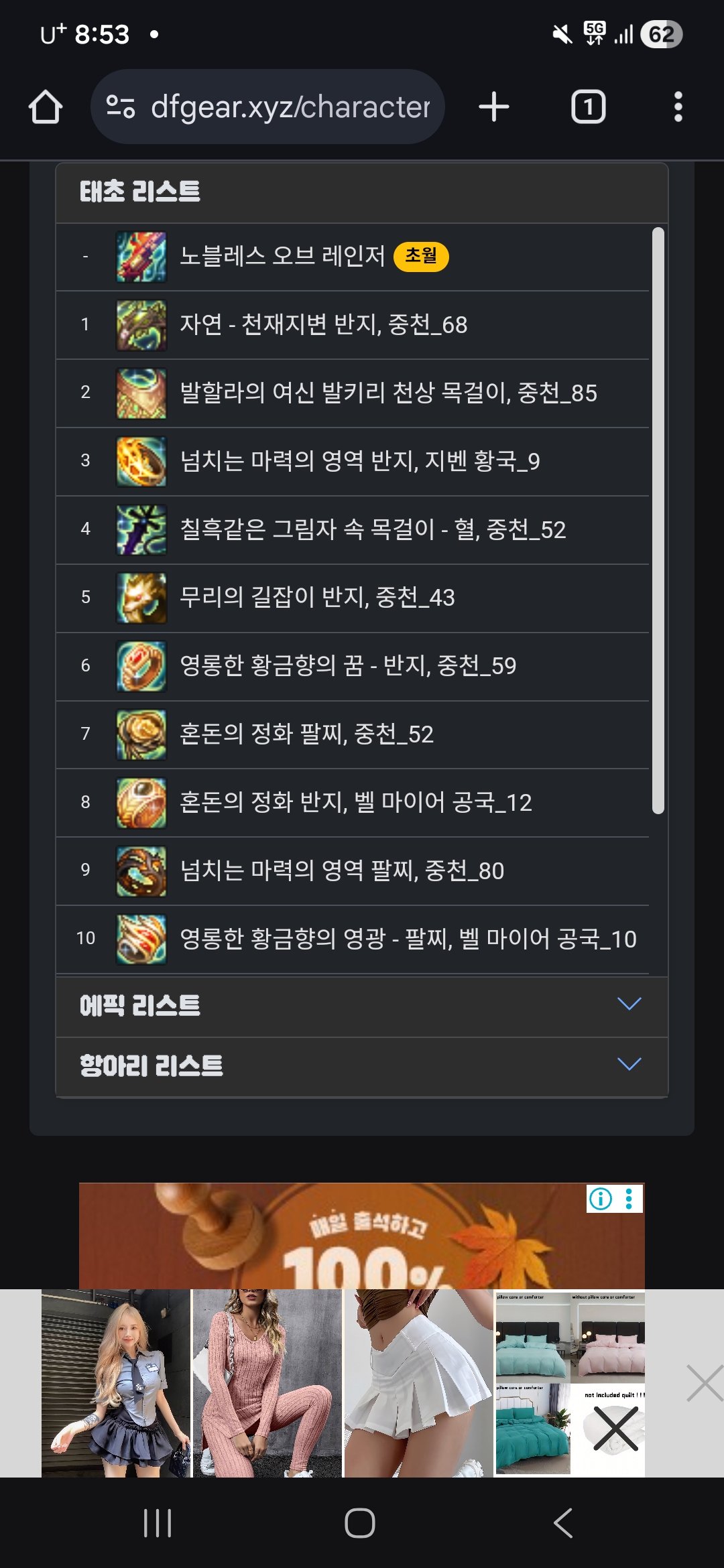This screenshot has height=1568, width=724.
Task: Open ad info icon on banner
Action: tap(601, 1199)
